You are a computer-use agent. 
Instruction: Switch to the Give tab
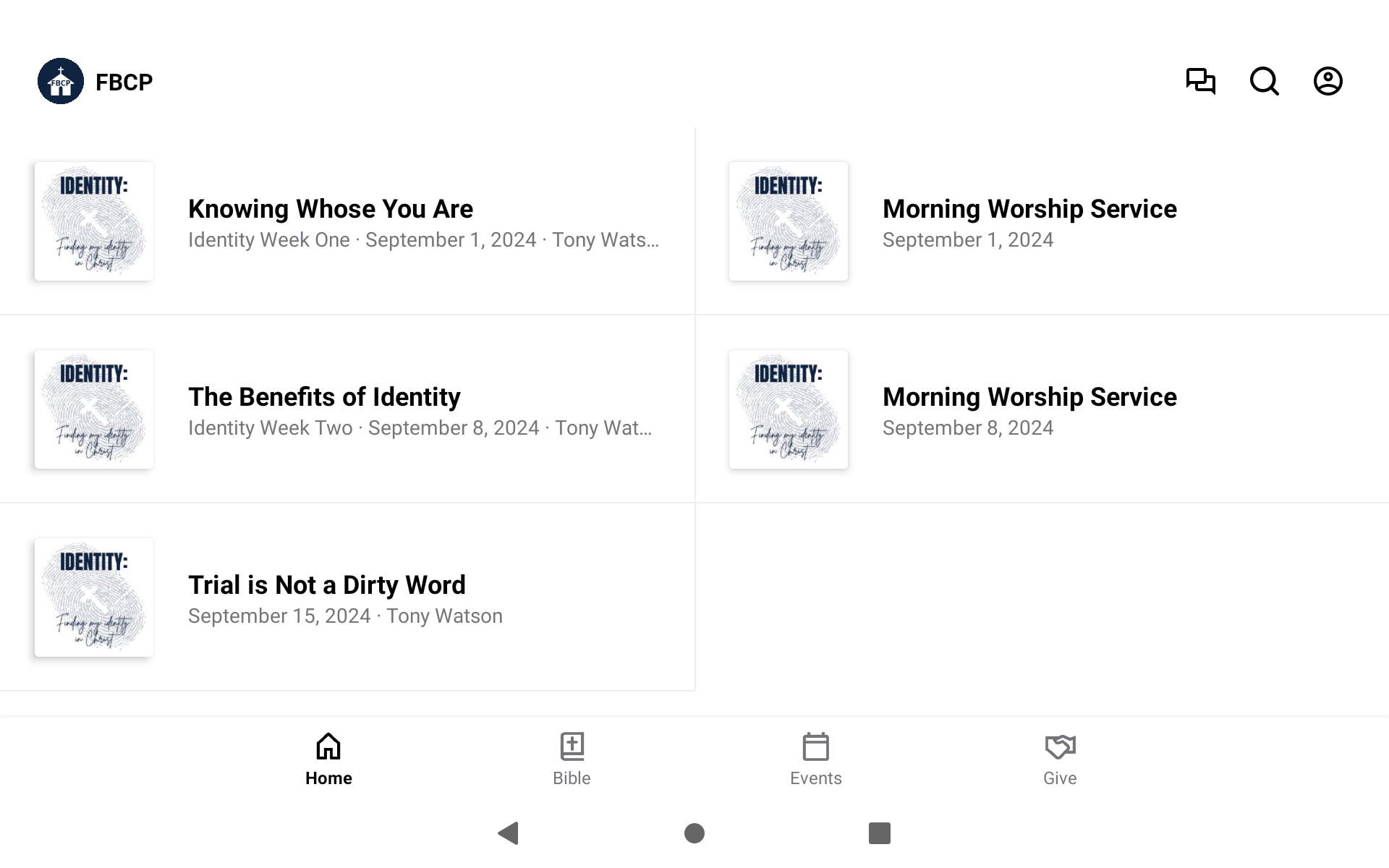pyautogui.click(x=1060, y=759)
